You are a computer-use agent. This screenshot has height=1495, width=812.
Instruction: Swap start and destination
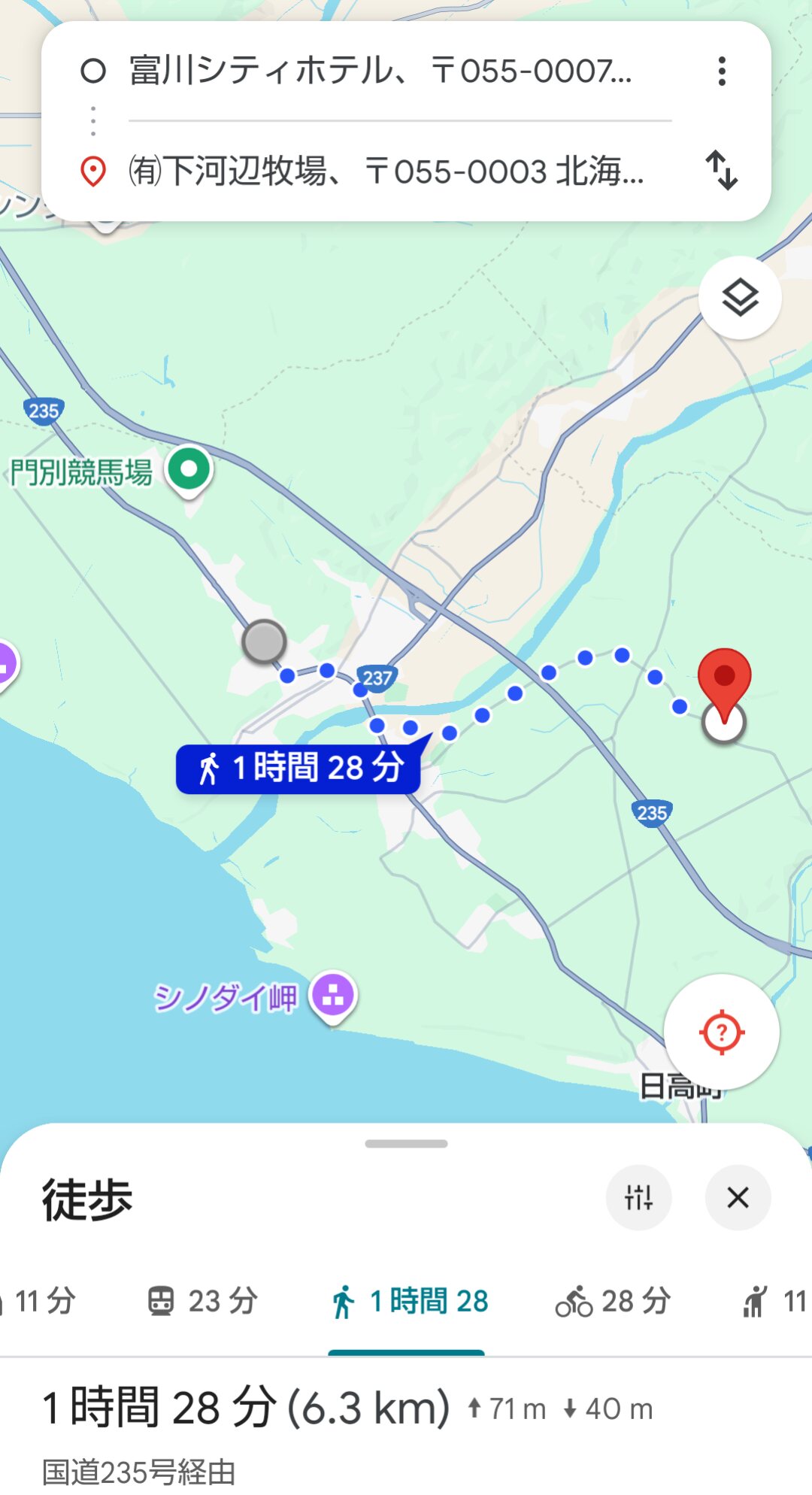click(x=722, y=171)
